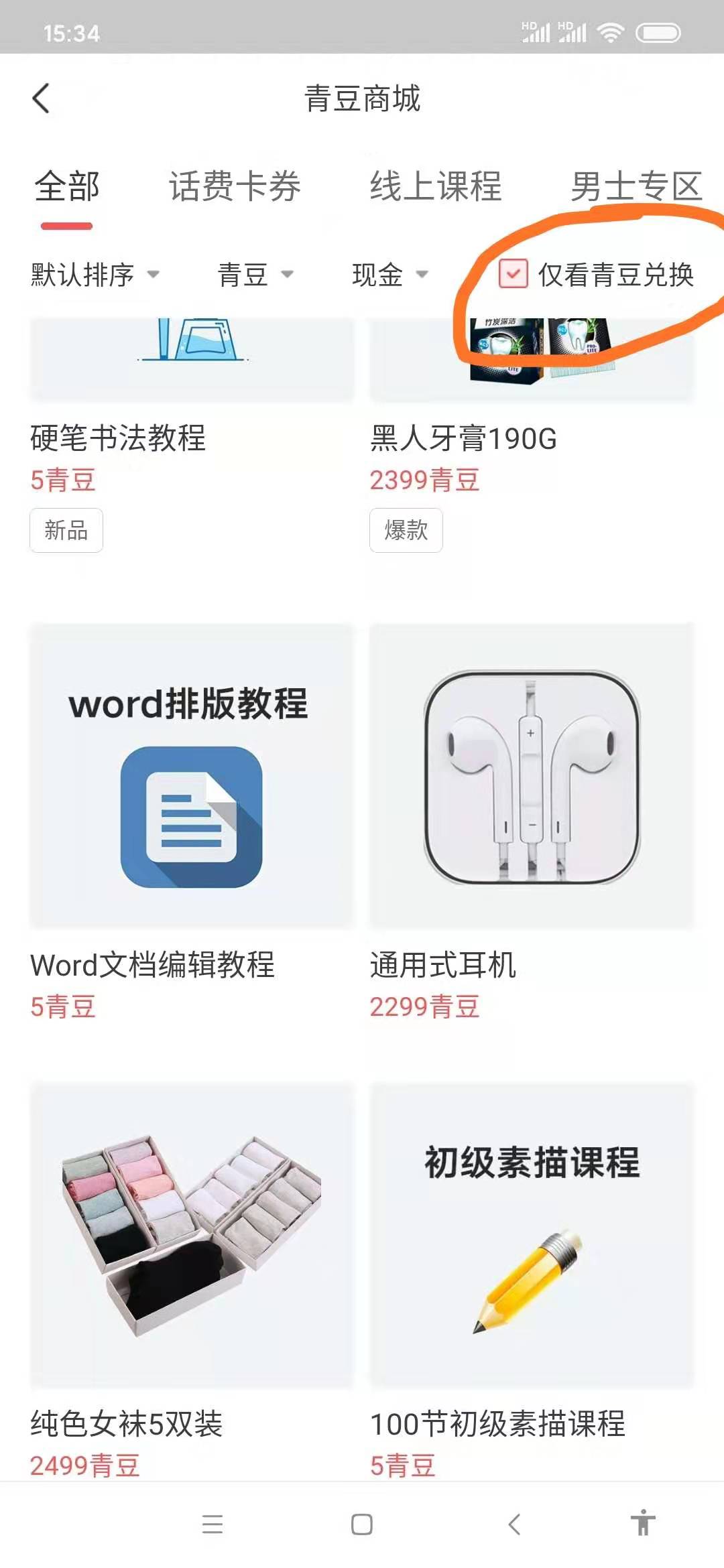Image resolution: width=724 pixels, height=1568 pixels.
Task: Tap the 爆款 tag under 黑人牙膏190G
Action: click(x=406, y=529)
